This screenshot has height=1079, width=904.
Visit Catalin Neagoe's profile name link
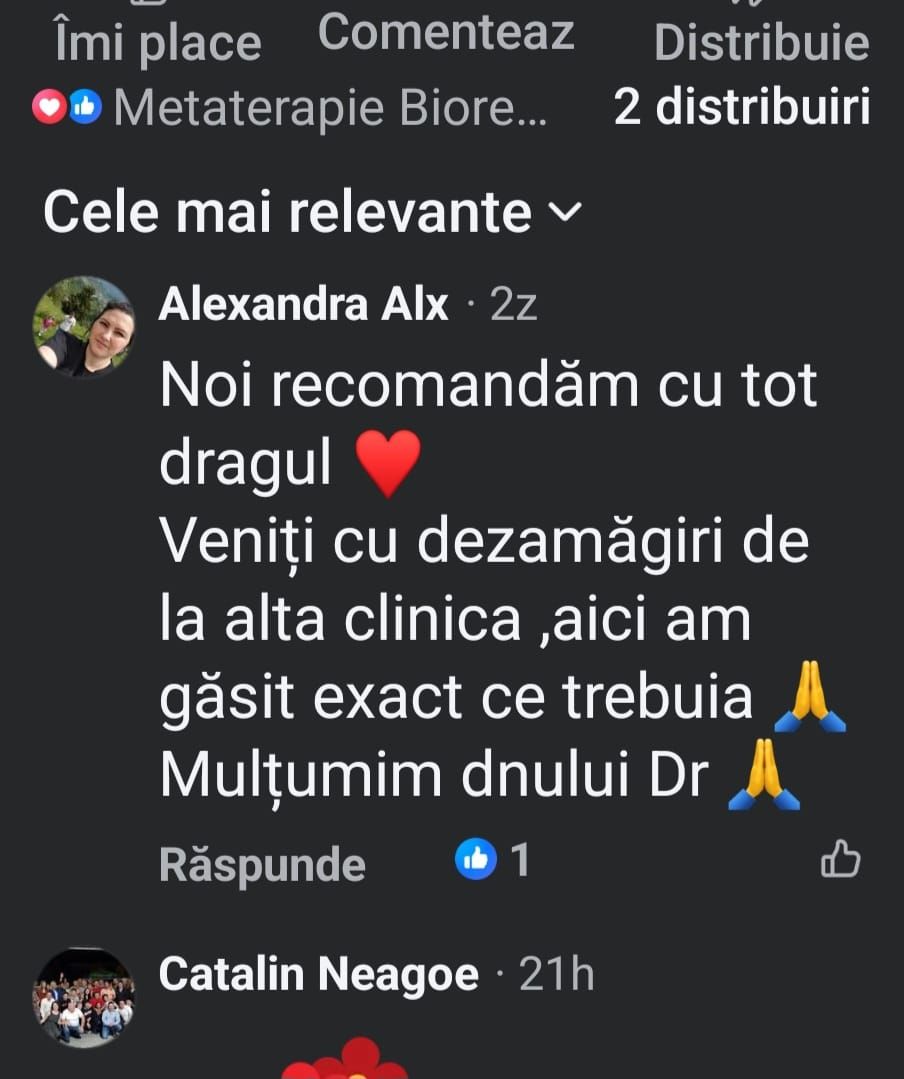(318, 975)
